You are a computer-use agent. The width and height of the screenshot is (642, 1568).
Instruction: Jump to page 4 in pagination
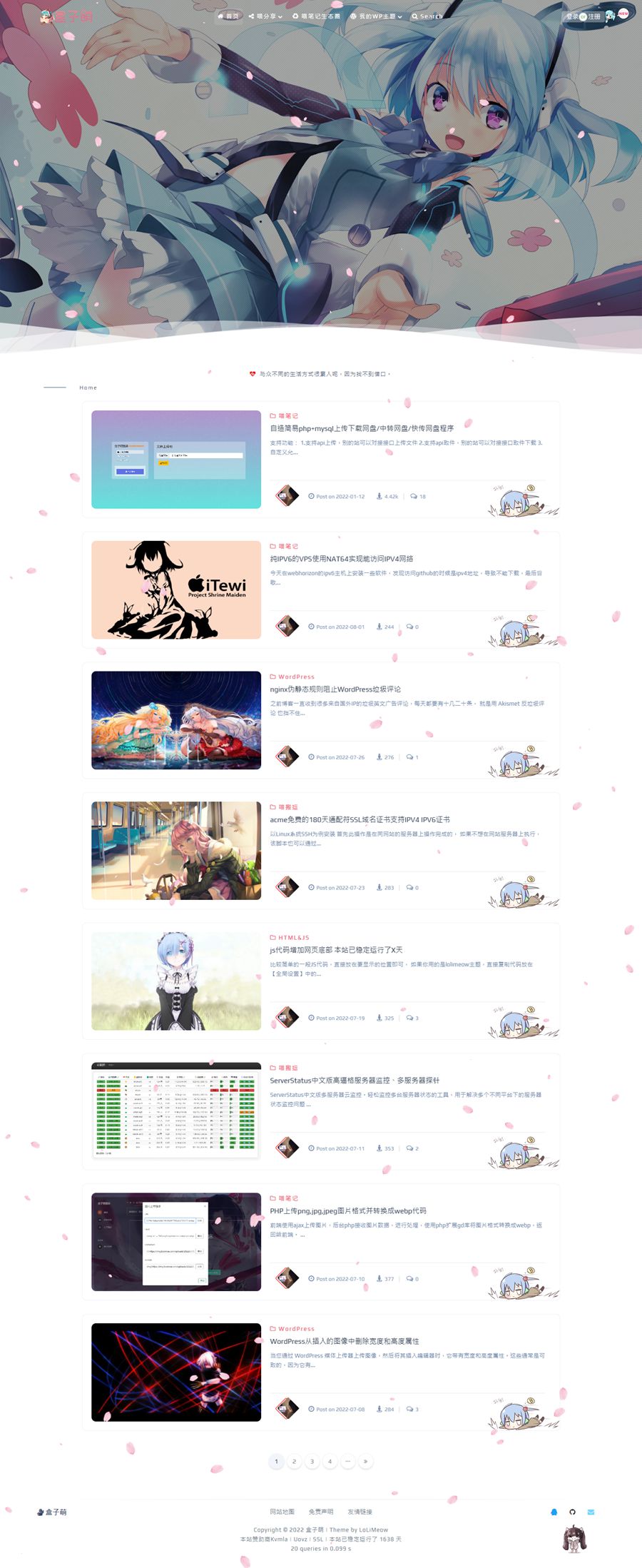330,1462
